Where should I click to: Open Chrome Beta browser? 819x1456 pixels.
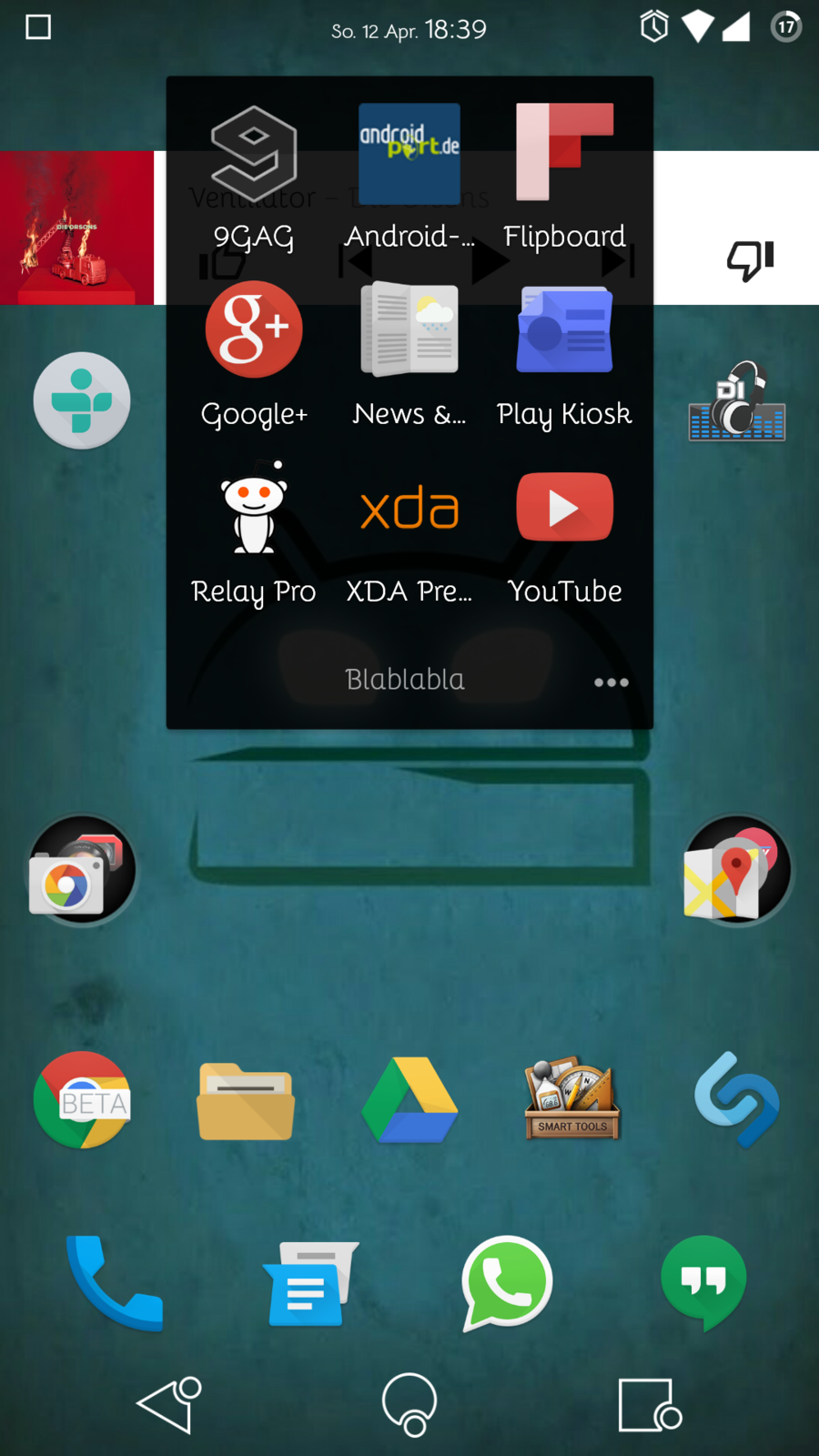82,1100
